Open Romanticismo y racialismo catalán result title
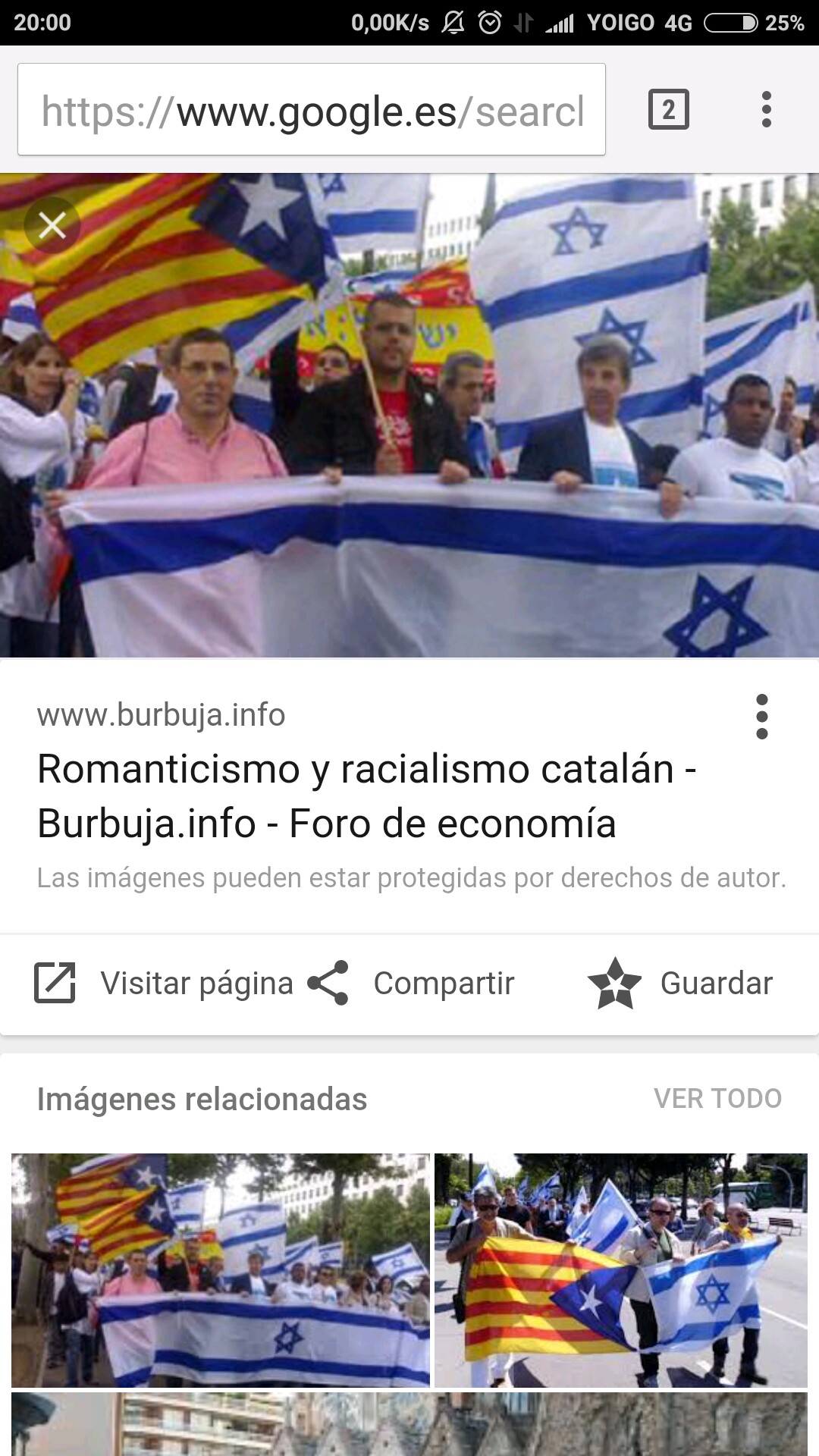Image resolution: width=819 pixels, height=1456 pixels. 366,795
